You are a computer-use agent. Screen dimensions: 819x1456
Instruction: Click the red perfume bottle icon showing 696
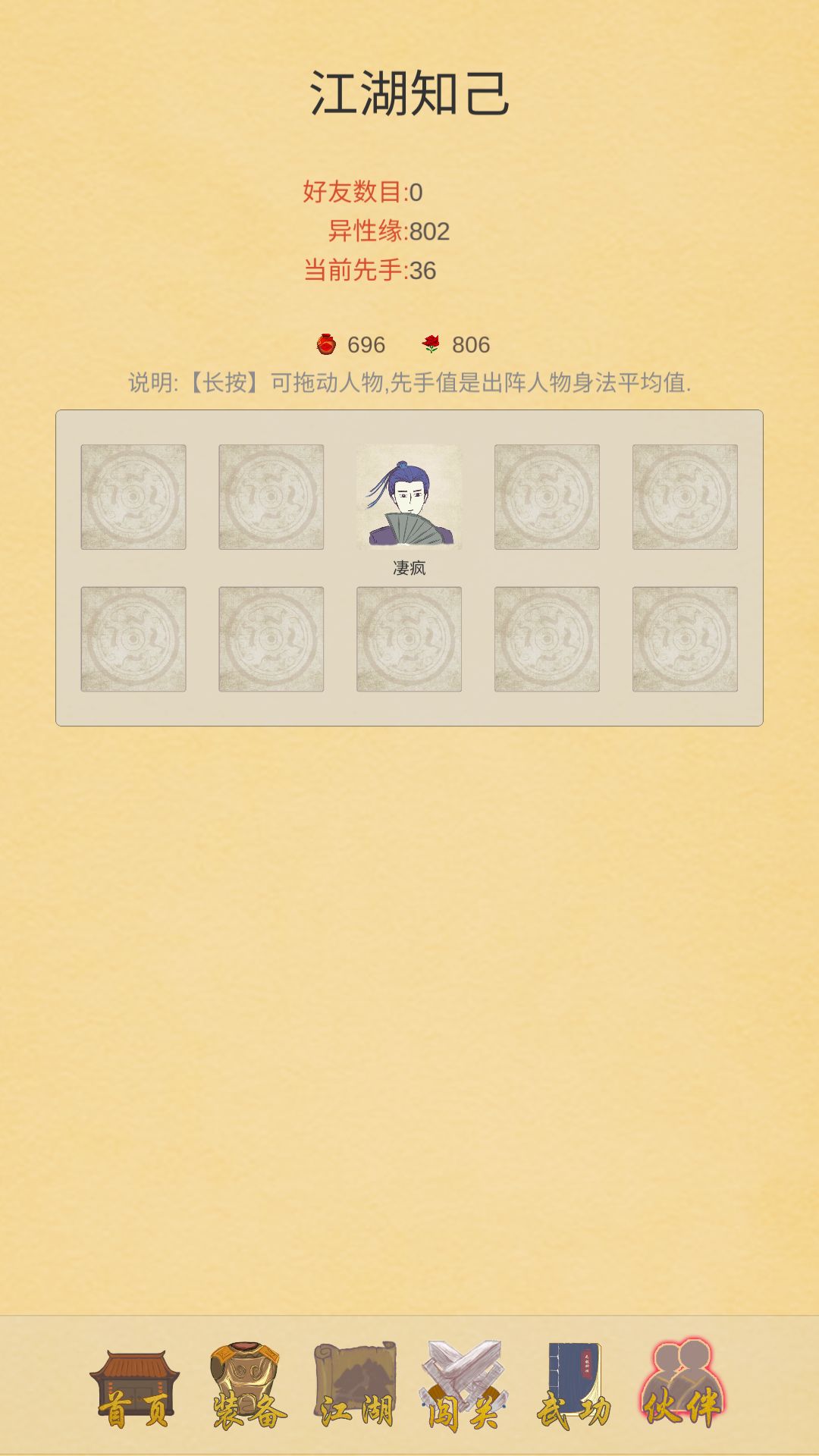pyautogui.click(x=328, y=345)
